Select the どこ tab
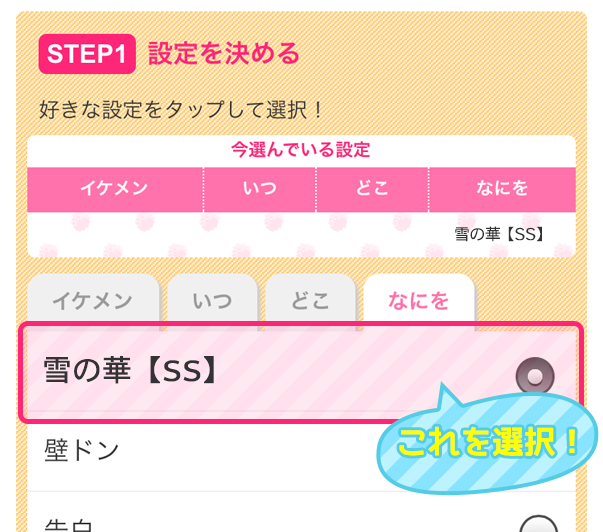603x532 pixels. [x=310, y=299]
